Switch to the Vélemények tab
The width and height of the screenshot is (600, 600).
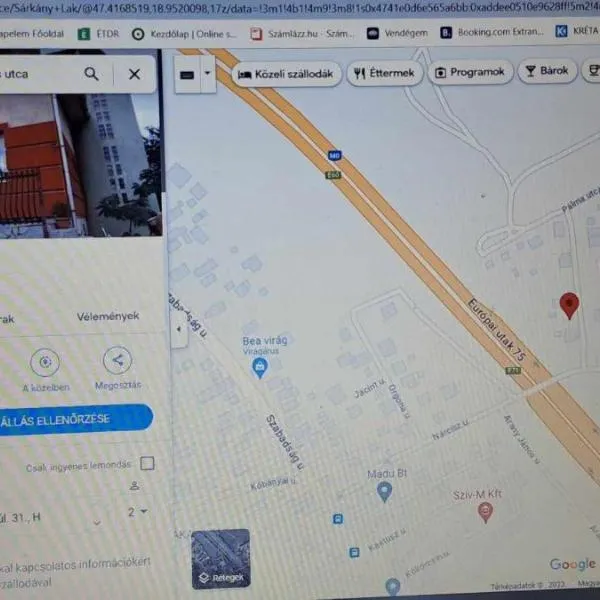(x=107, y=317)
